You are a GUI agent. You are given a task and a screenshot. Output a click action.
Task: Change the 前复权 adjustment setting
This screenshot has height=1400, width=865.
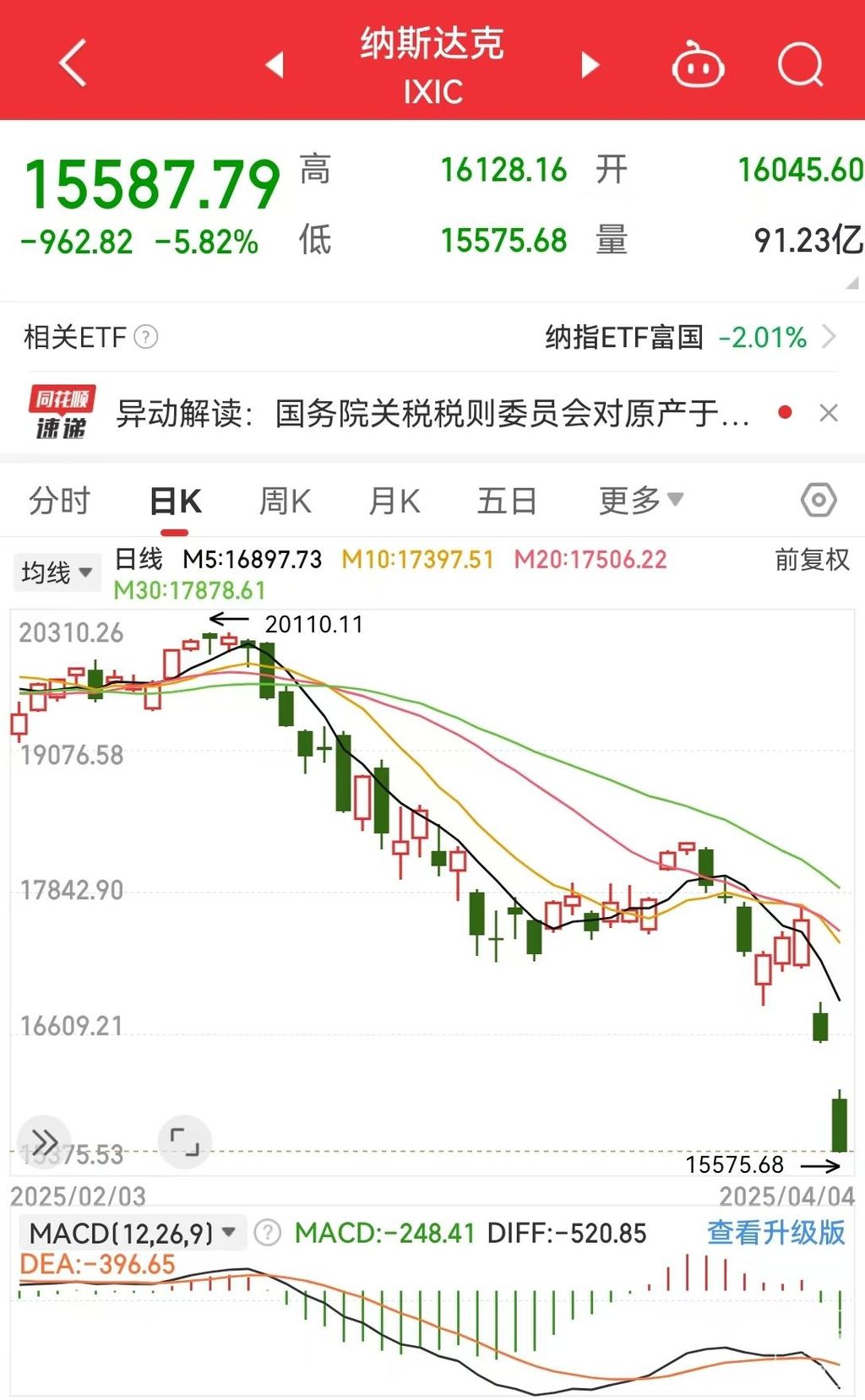click(x=812, y=560)
